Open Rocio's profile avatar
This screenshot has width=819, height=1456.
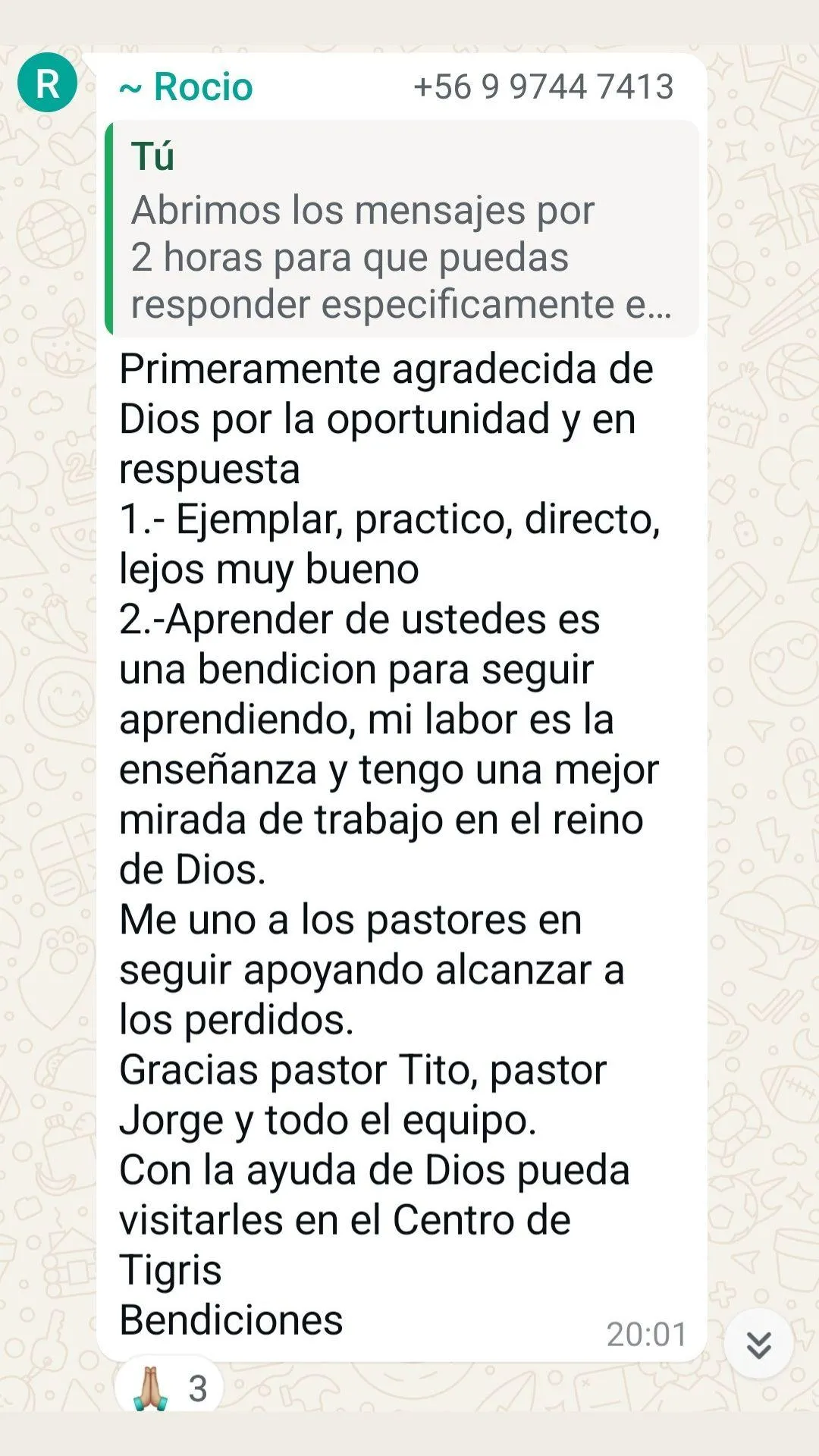(47, 83)
